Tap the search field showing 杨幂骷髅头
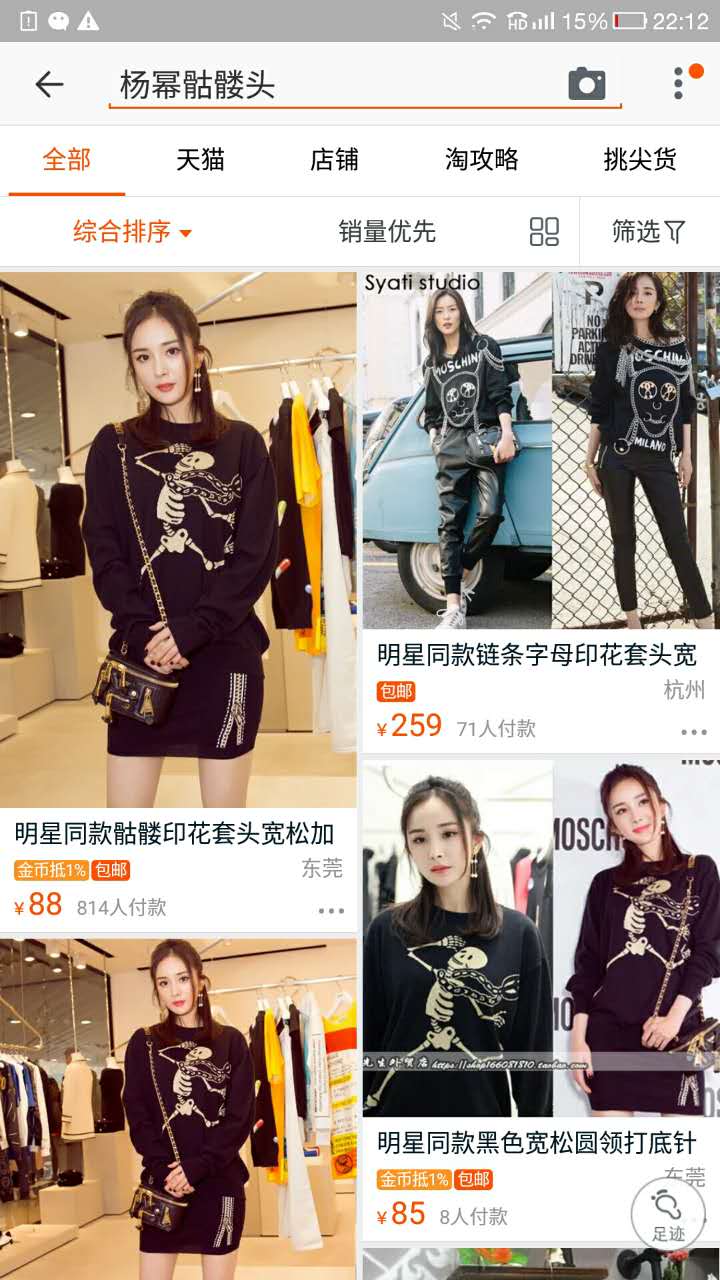The width and height of the screenshot is (720, 1280). [x=300, y=85]
